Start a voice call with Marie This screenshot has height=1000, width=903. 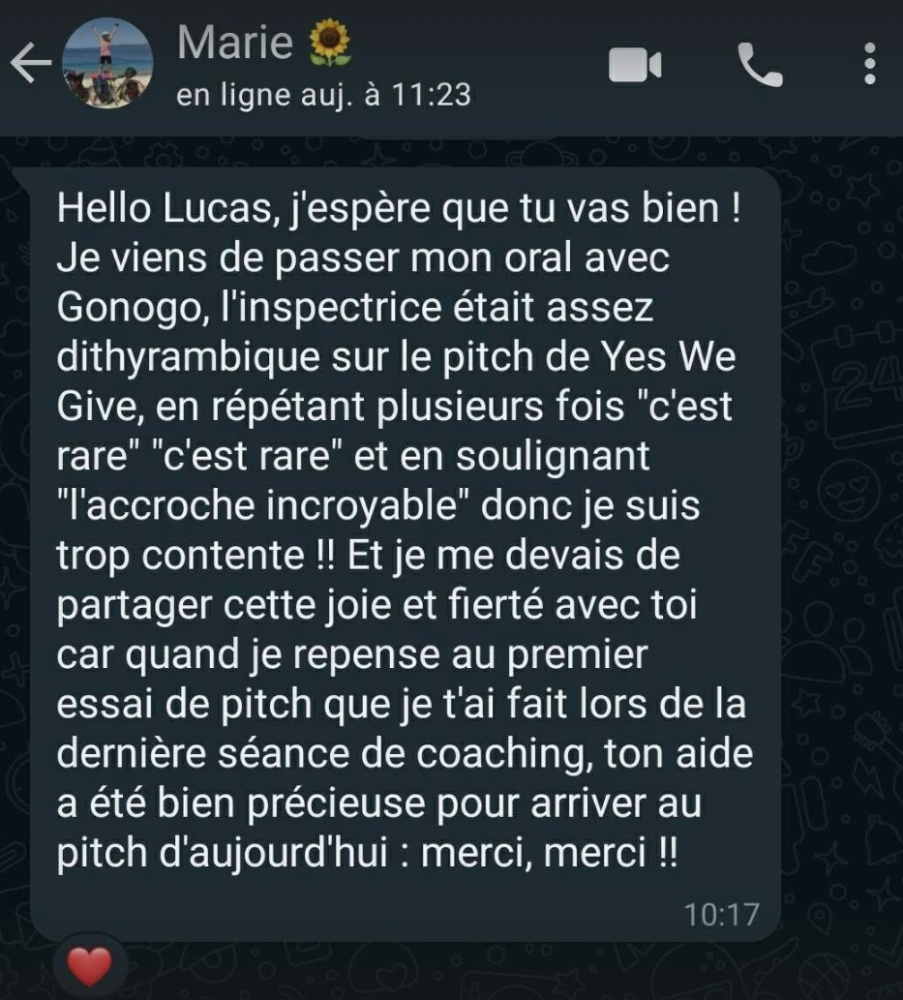759,65
